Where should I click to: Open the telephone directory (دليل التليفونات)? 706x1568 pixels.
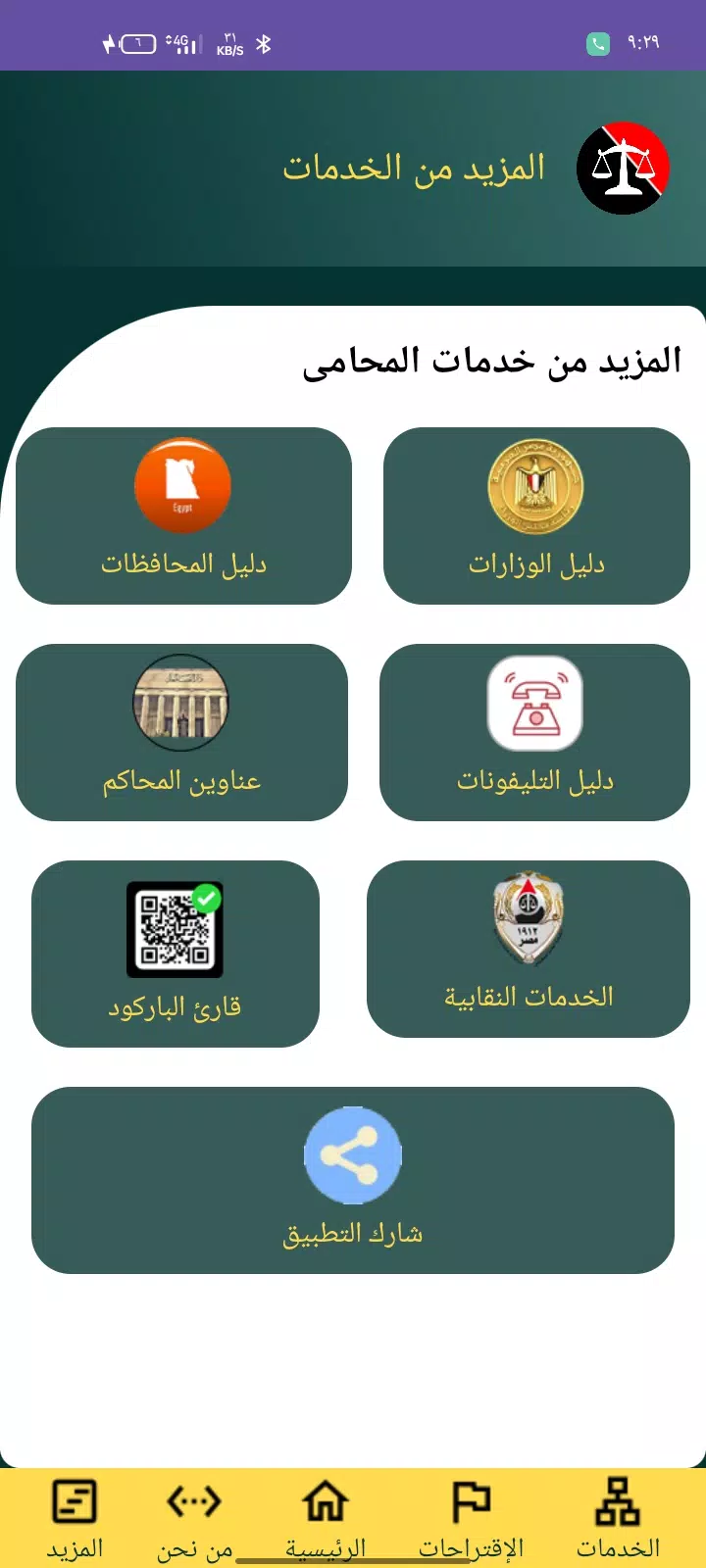[x=534, y=732]
